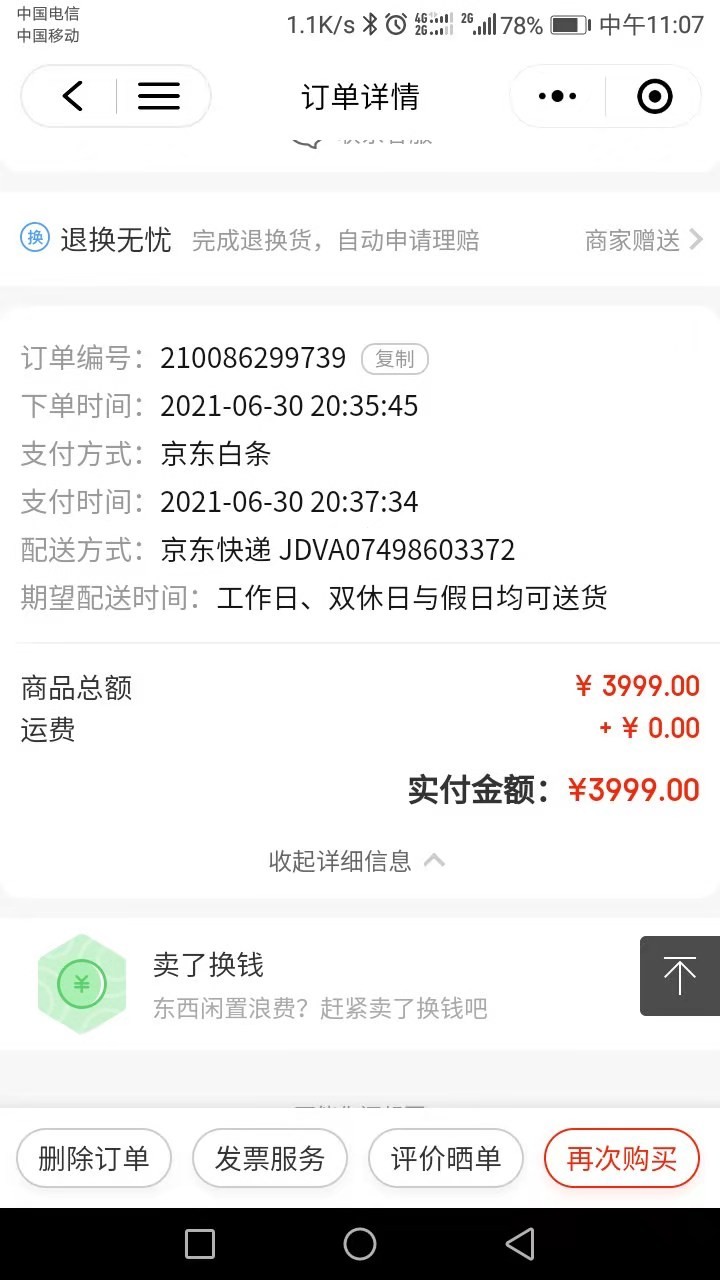Close the mini program with circle button
Screen dimensions: 720x1280
tap(654, 96)
